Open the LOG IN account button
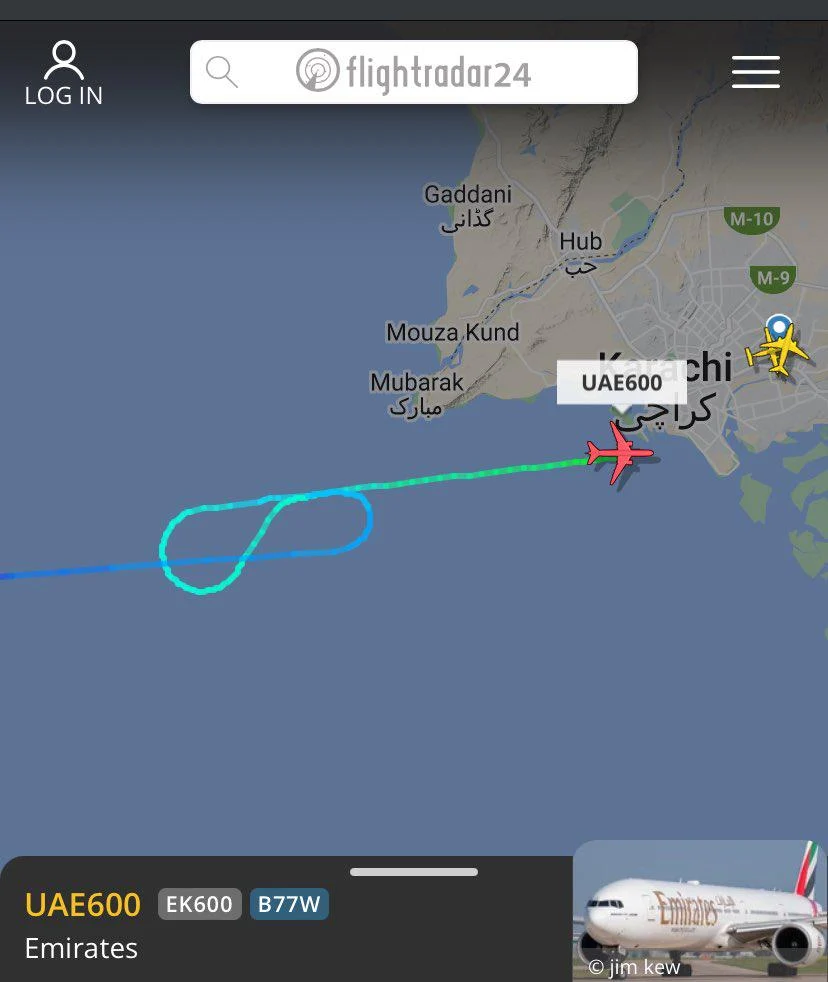This screenshot has width=828, height=982. pyautogui.click(x=64, y=73)
